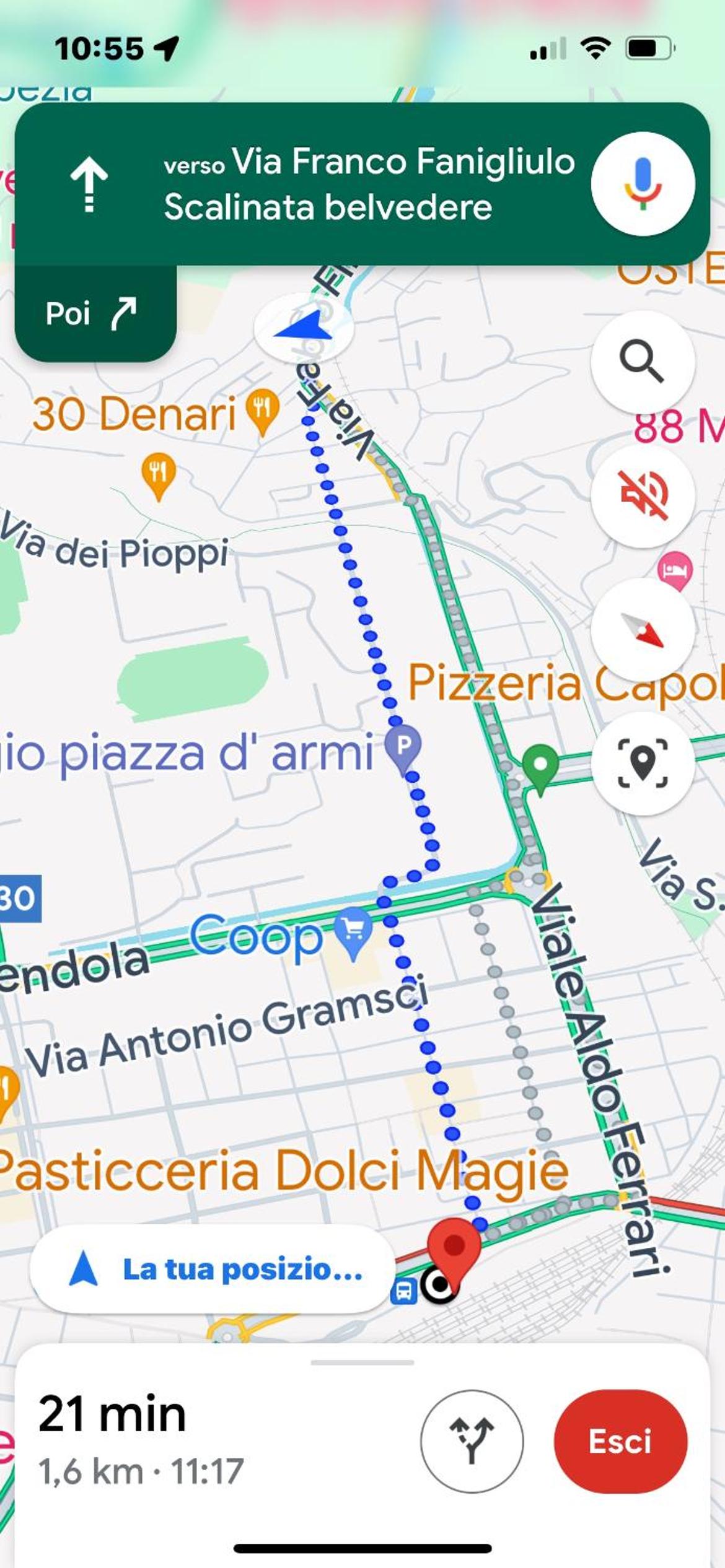Tap the voice assistant microphone button
725x1568 pixels.
tap(643, 184)
